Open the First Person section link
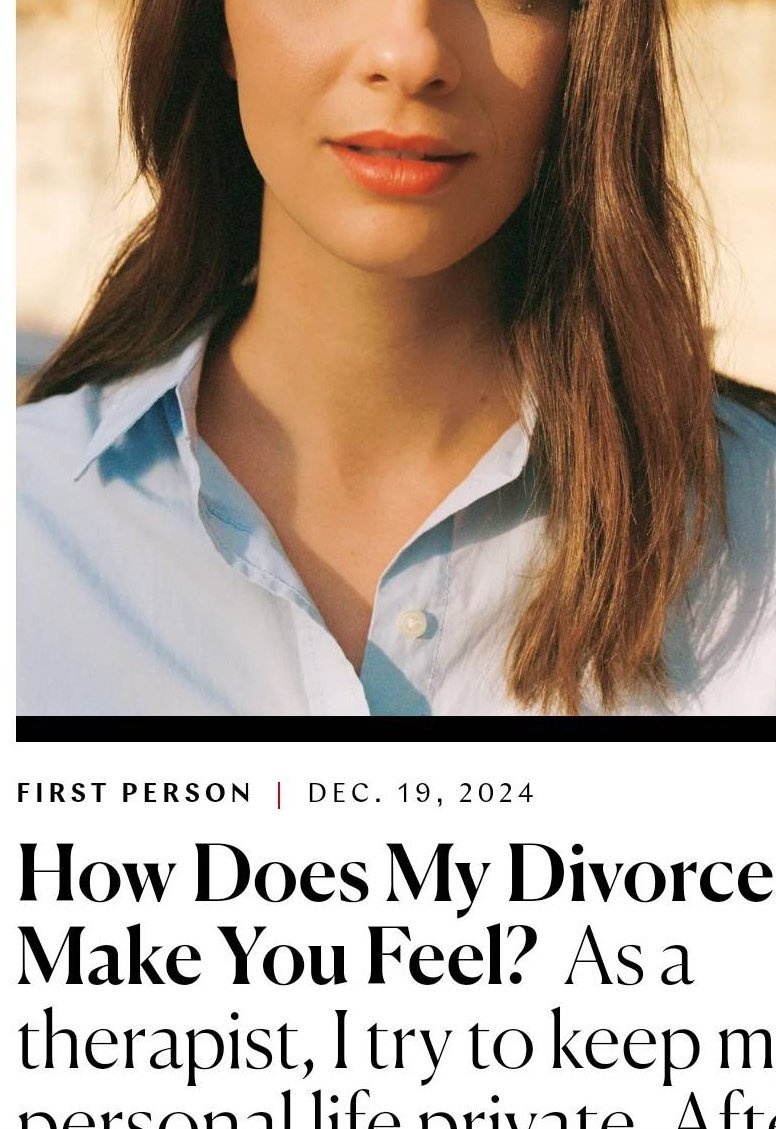The height and width of the screenshot is (1129, 776). point(134,794)
